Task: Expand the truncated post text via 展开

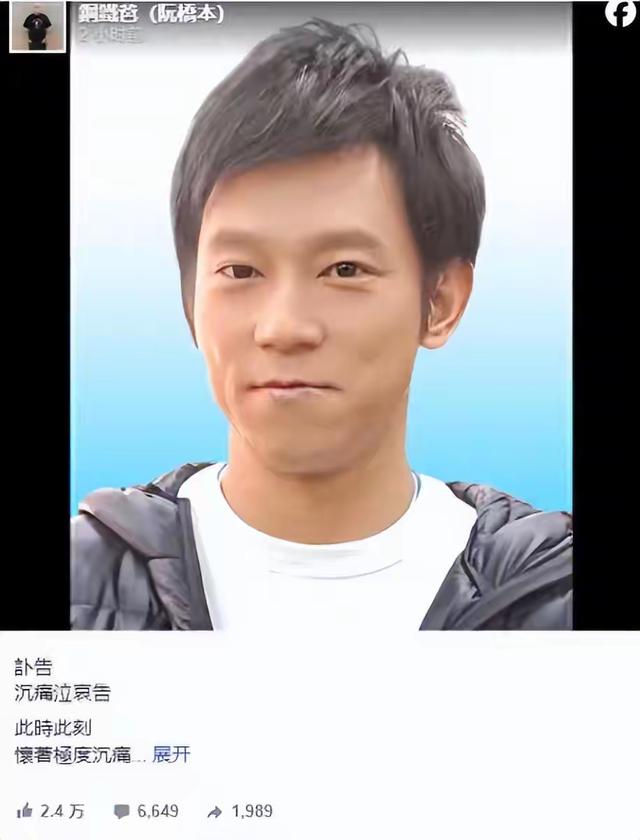Action: (171, 754)
